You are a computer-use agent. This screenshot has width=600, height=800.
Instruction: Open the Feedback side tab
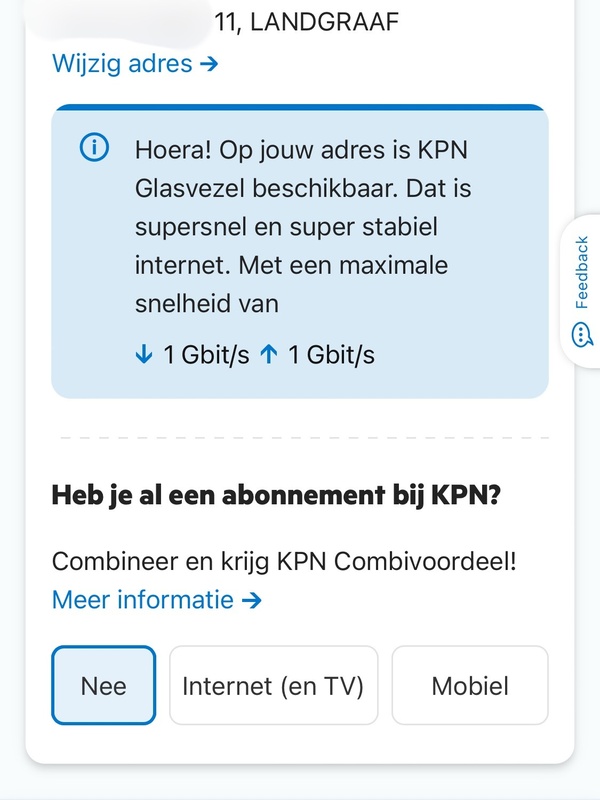click(581, 290)
